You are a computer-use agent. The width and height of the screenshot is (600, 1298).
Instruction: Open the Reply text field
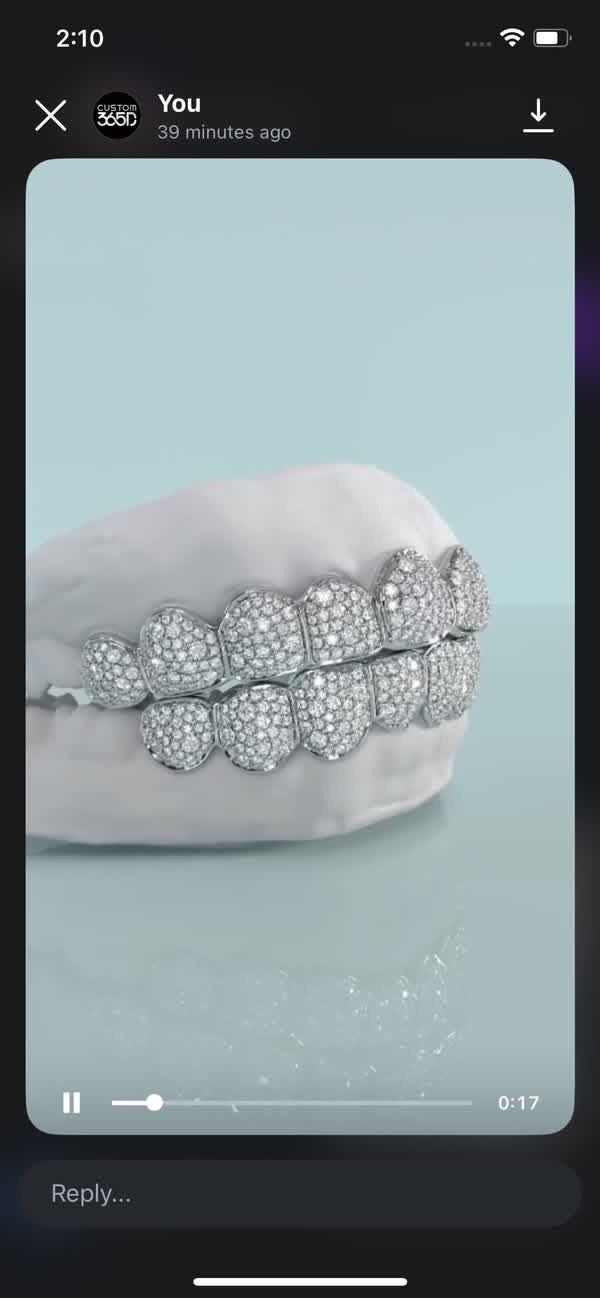pos(300,1194)
